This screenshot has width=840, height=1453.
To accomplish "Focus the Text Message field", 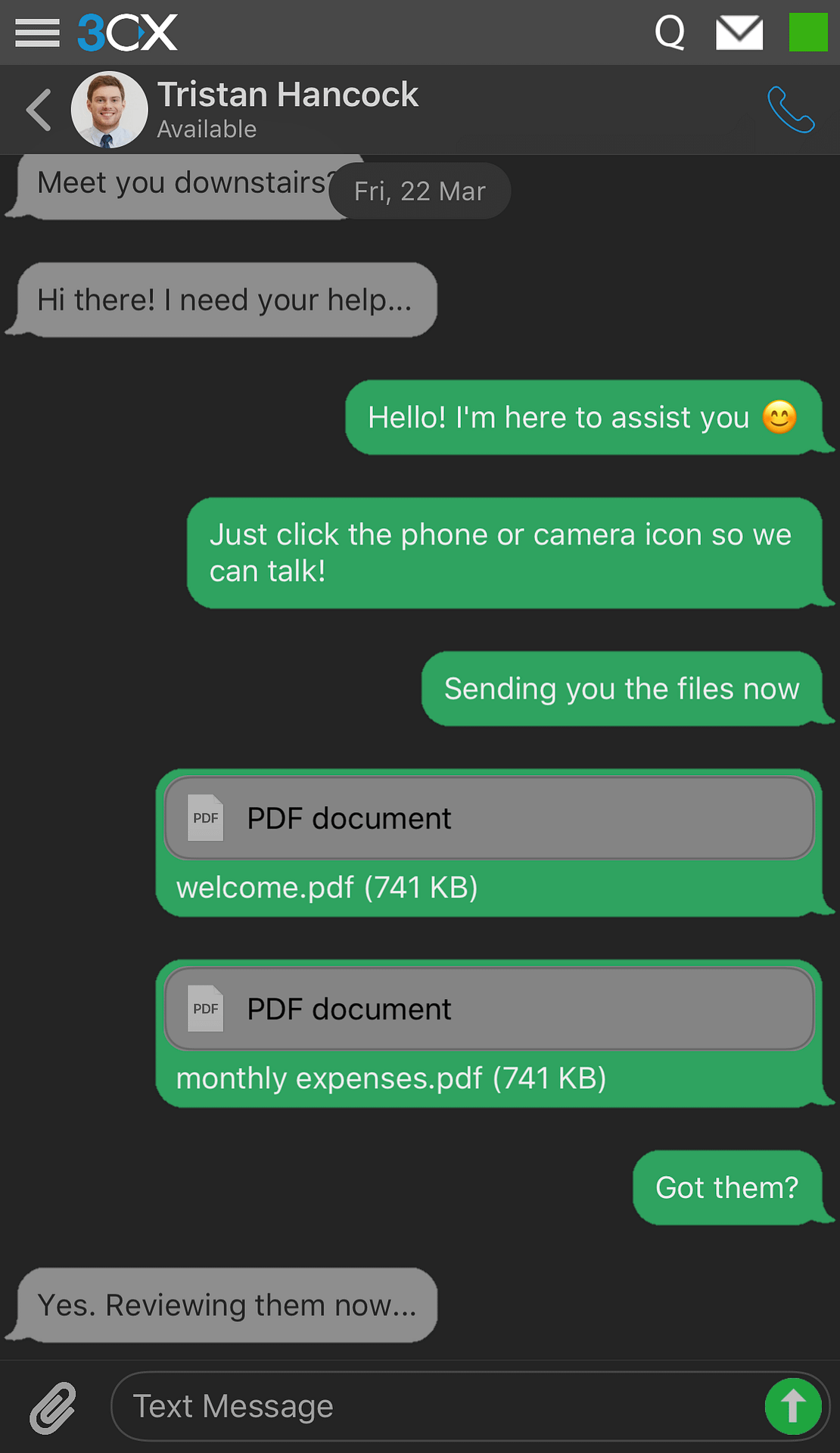I will [439, 1407].
